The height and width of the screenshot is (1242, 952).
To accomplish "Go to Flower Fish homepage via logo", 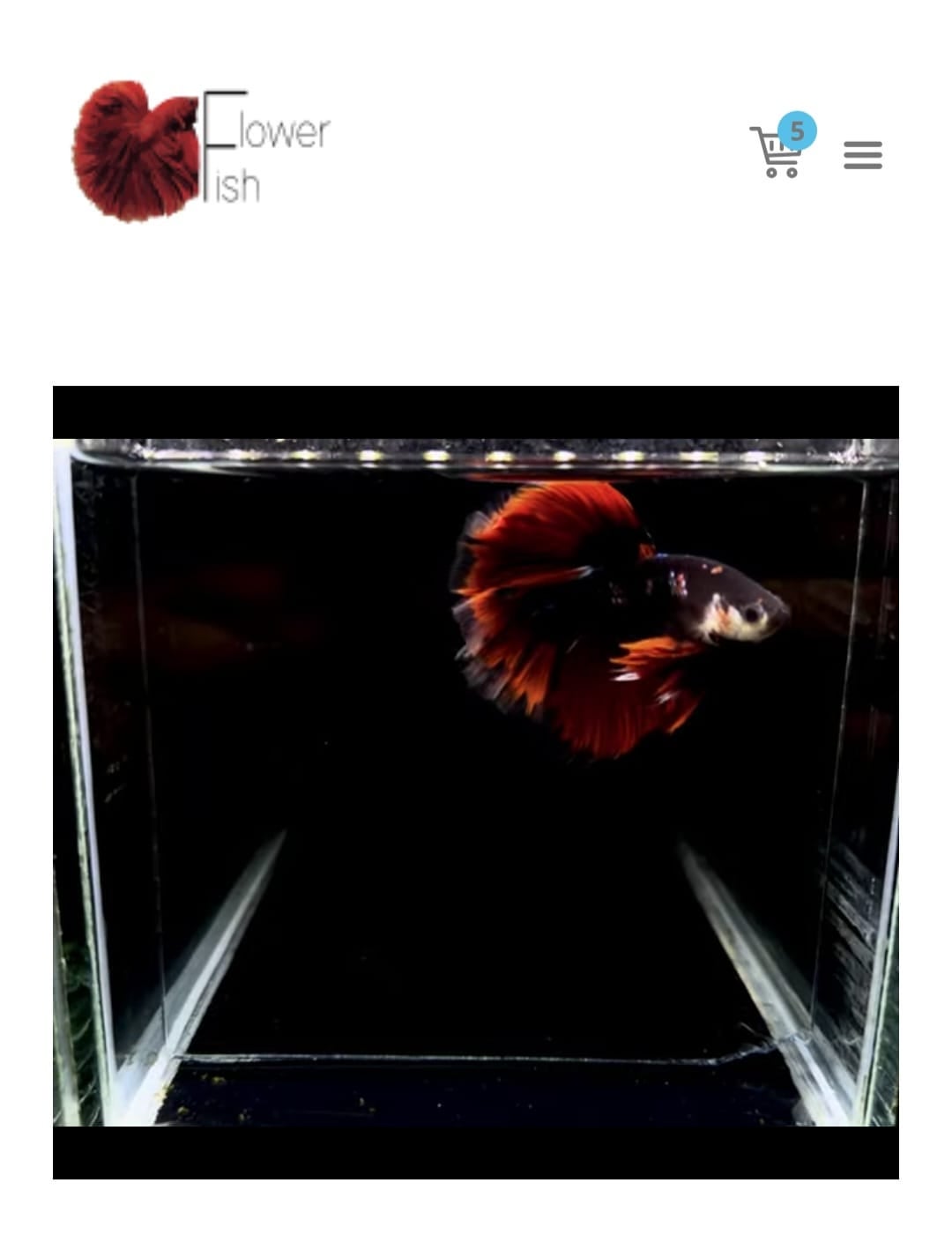I will tap(202, 151).
